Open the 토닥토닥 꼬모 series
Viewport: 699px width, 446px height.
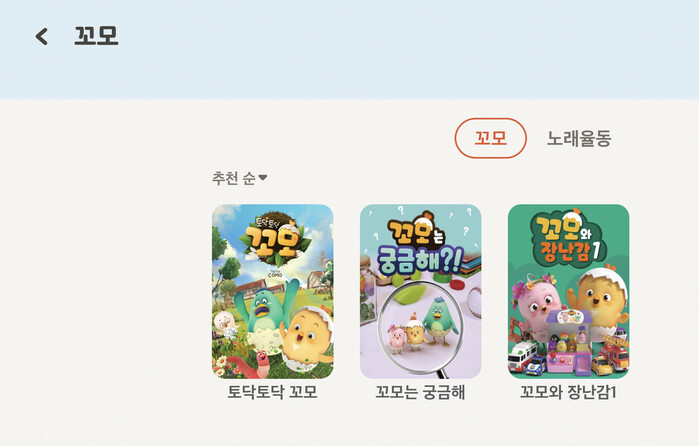tap(272, 291)
